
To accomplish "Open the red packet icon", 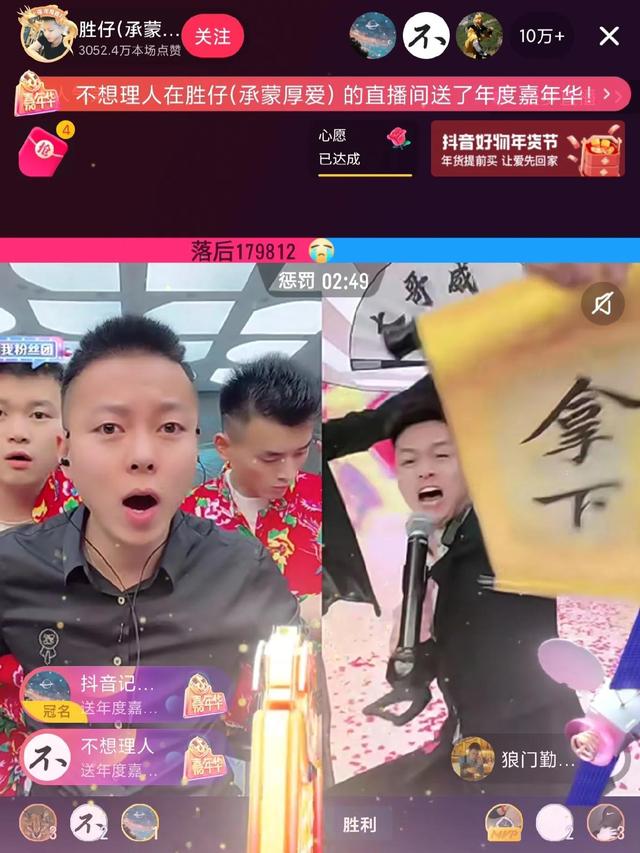I will coord(44,149).
